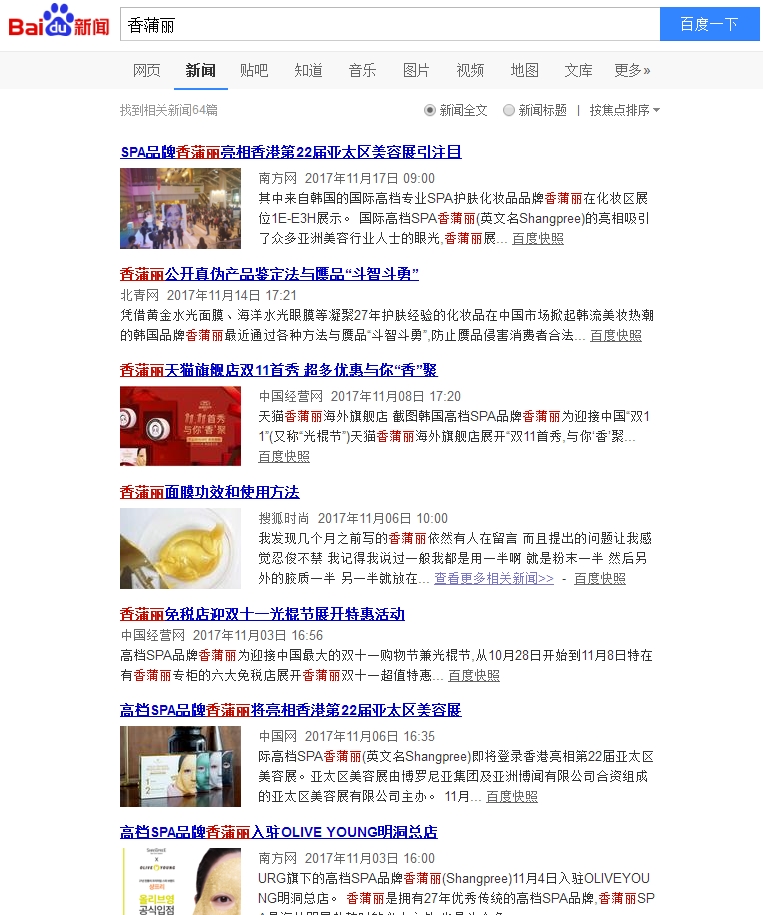763x915 pixels.
Task: Switch to the 网页 tab
Action: (x=147, y=70)
